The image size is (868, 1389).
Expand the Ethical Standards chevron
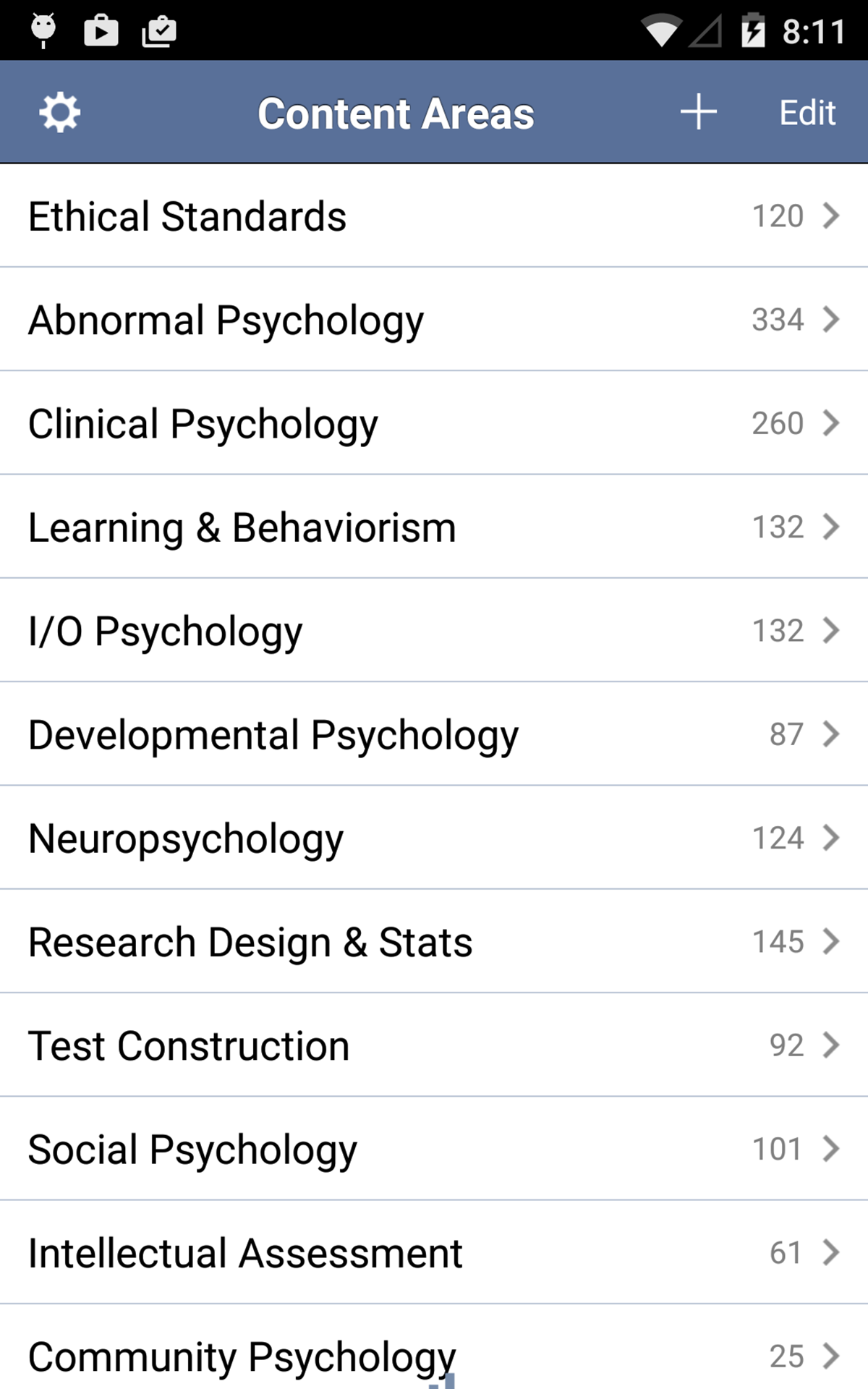[x=831, y=215]
